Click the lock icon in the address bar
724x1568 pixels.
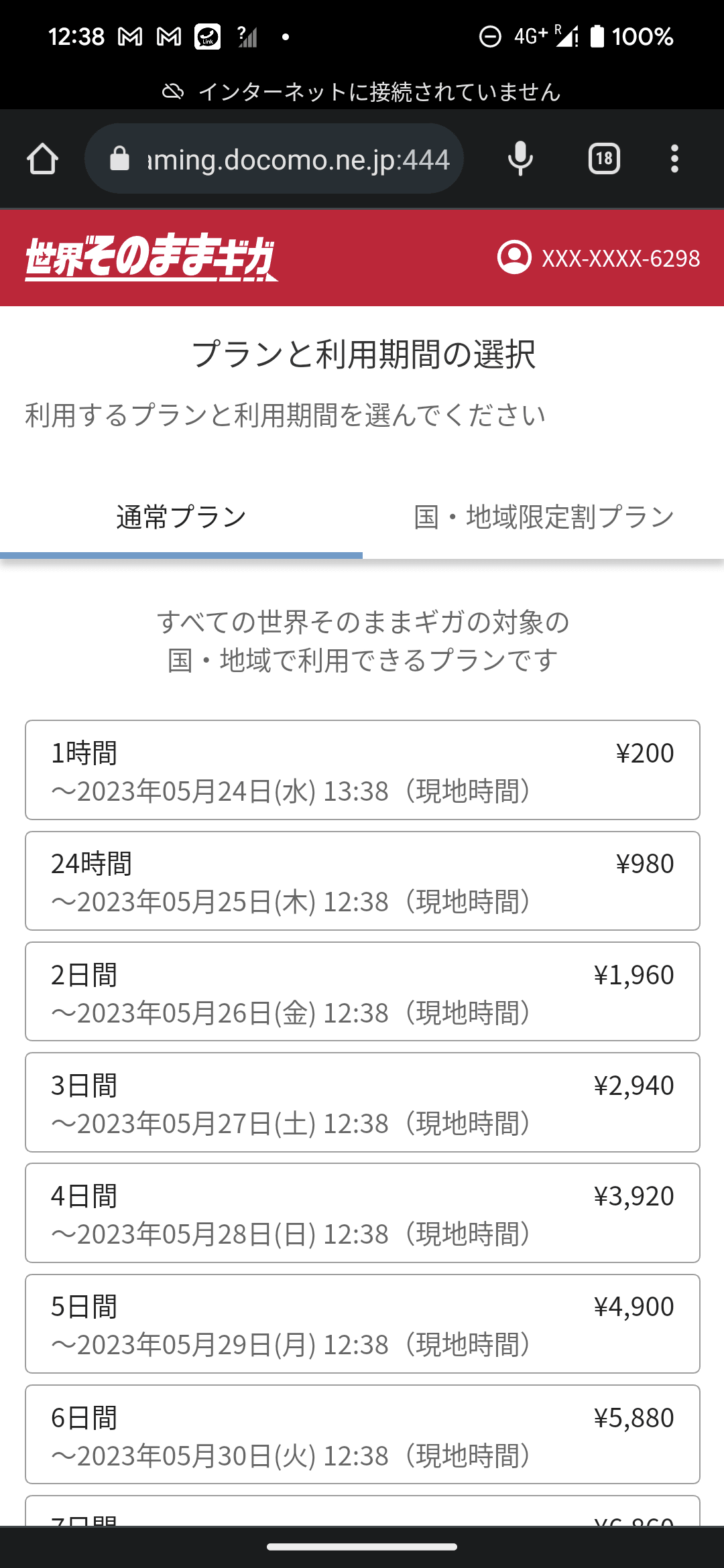(x=119, y=158)
